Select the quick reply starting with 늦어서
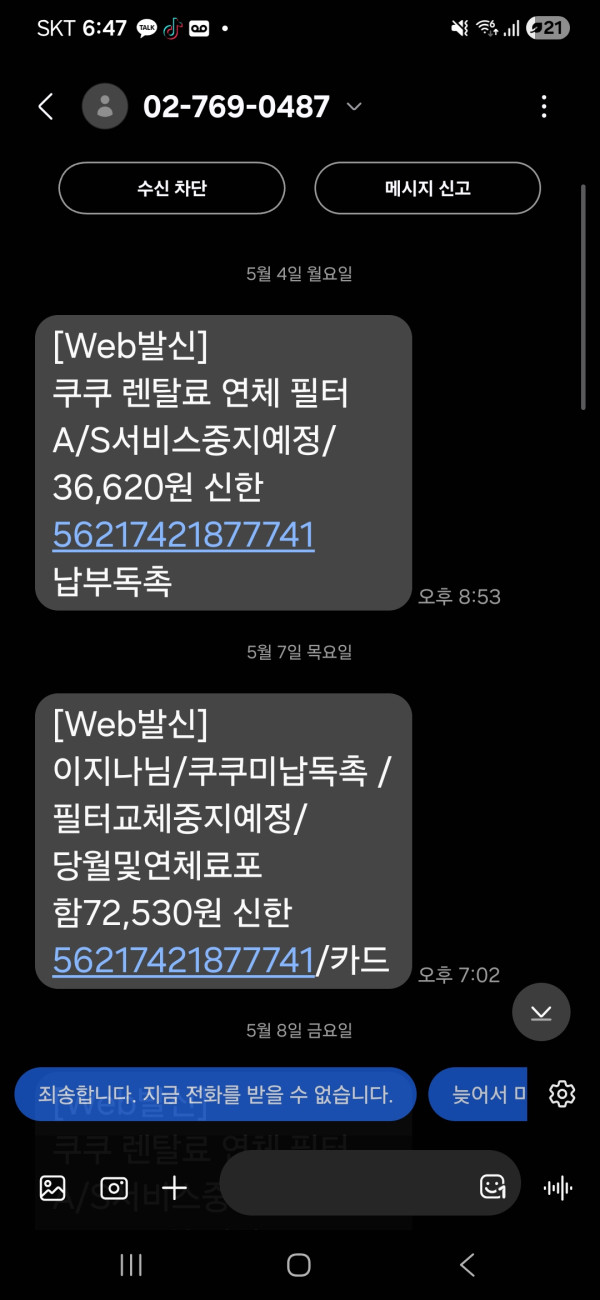Viewport: 600px width, 1300px height. tap(478, 1094)
